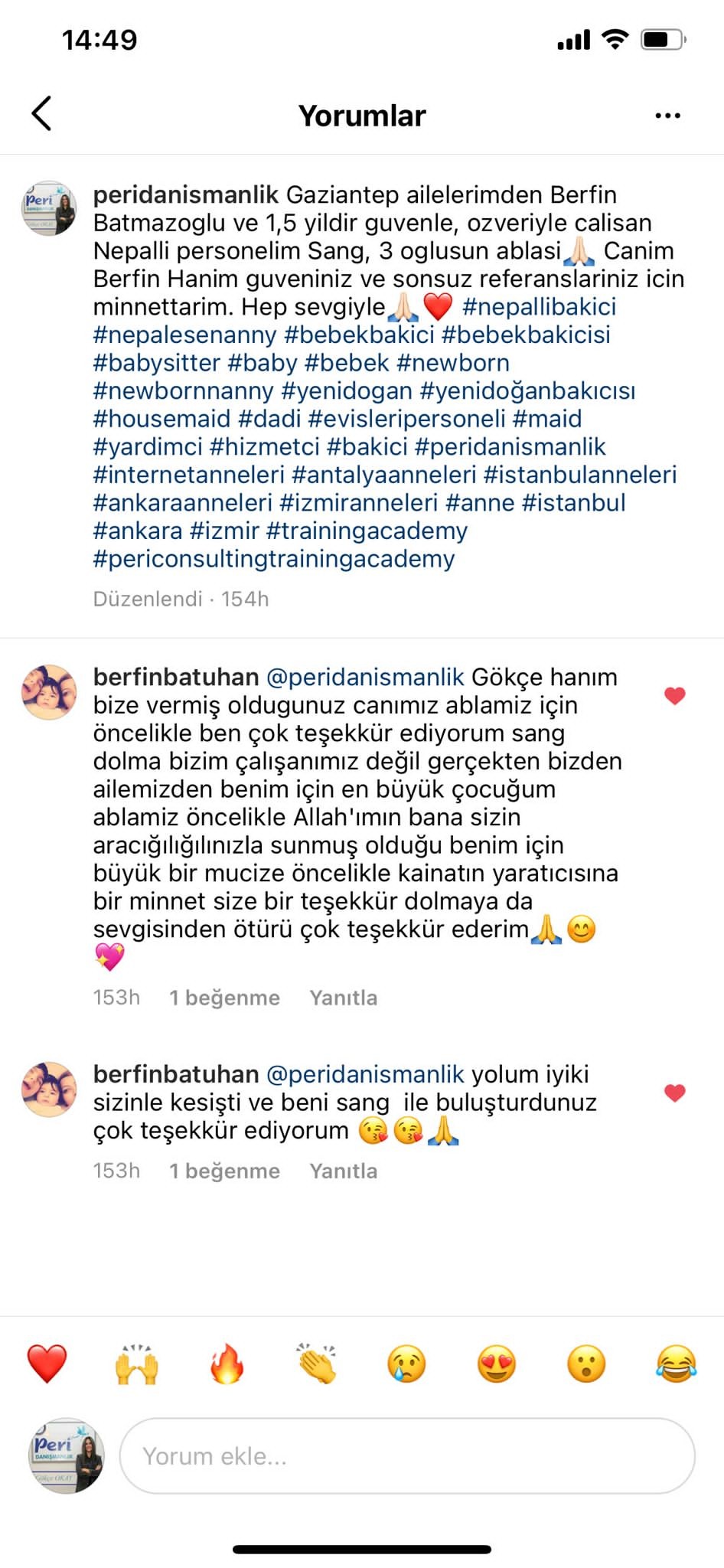View likes on the Gökçe hanım comment
Image resolution: width=724 pixels, height=1568 pixels.
pyautogui.click(x=224, y=998)
